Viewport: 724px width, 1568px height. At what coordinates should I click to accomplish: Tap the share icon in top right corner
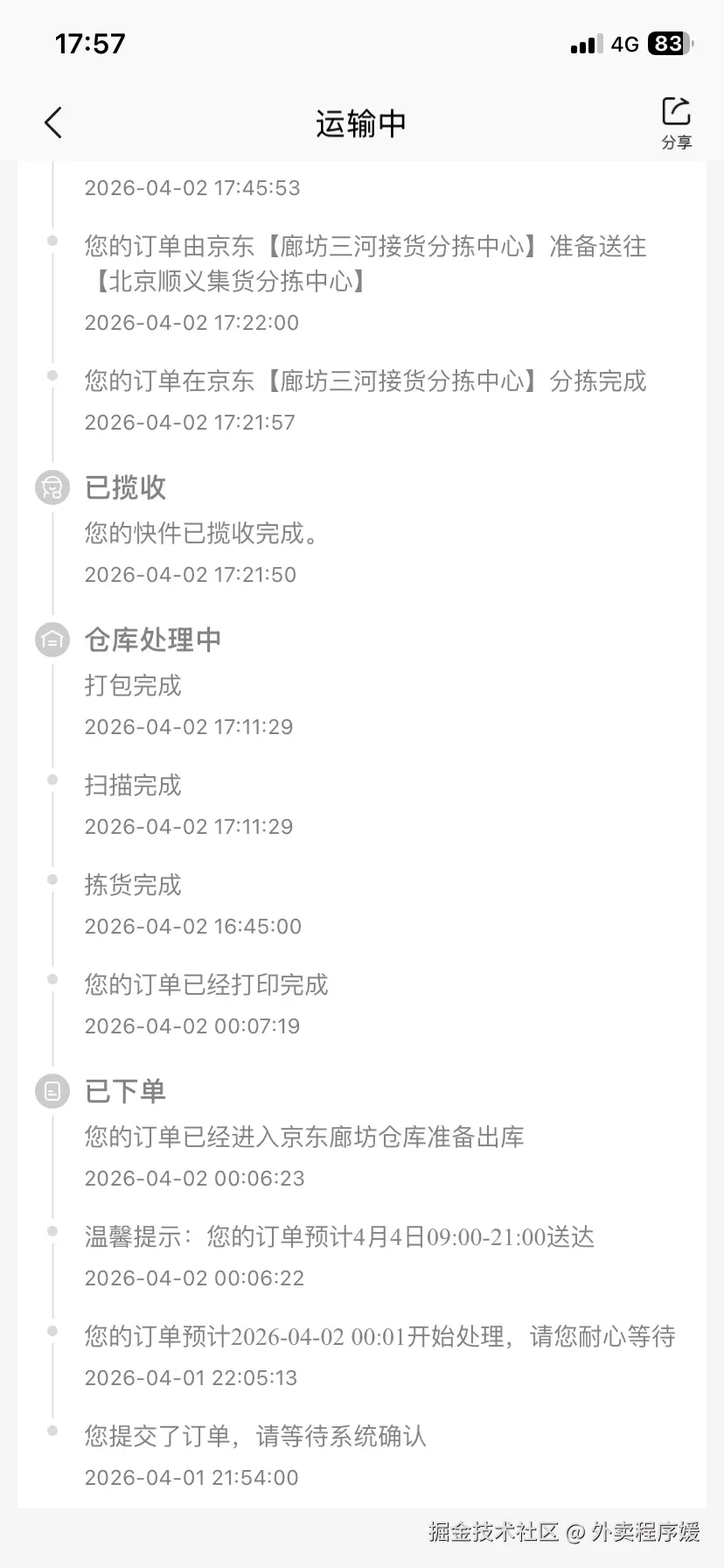coord(674,112)
